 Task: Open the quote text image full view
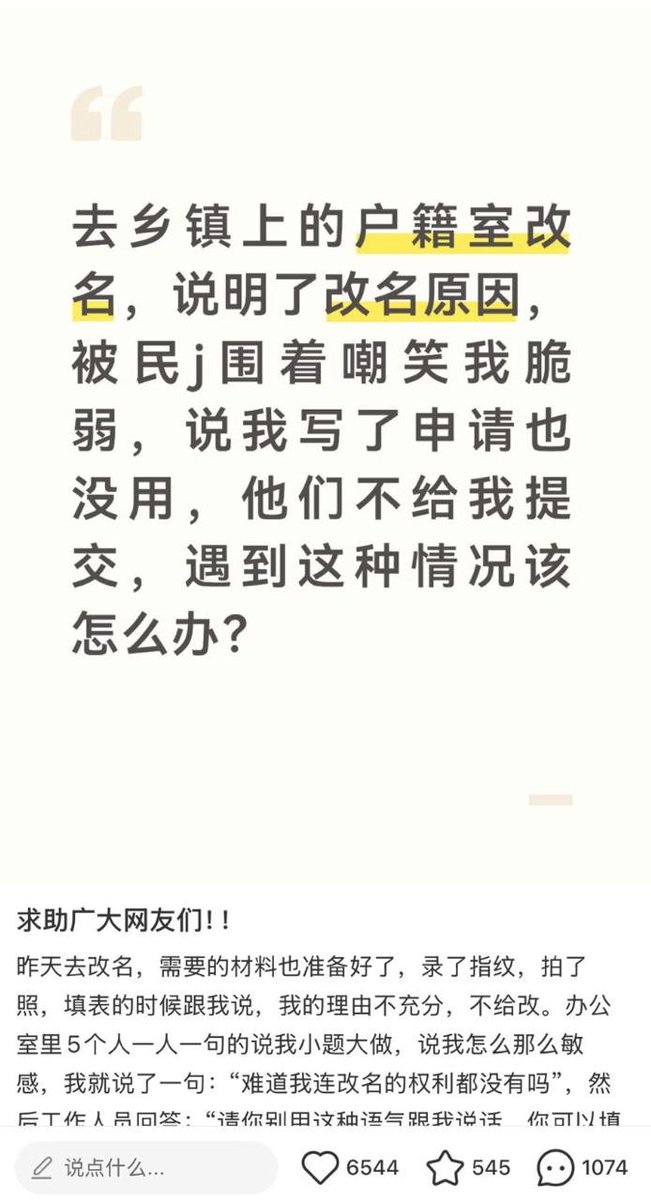click(325, 440)
